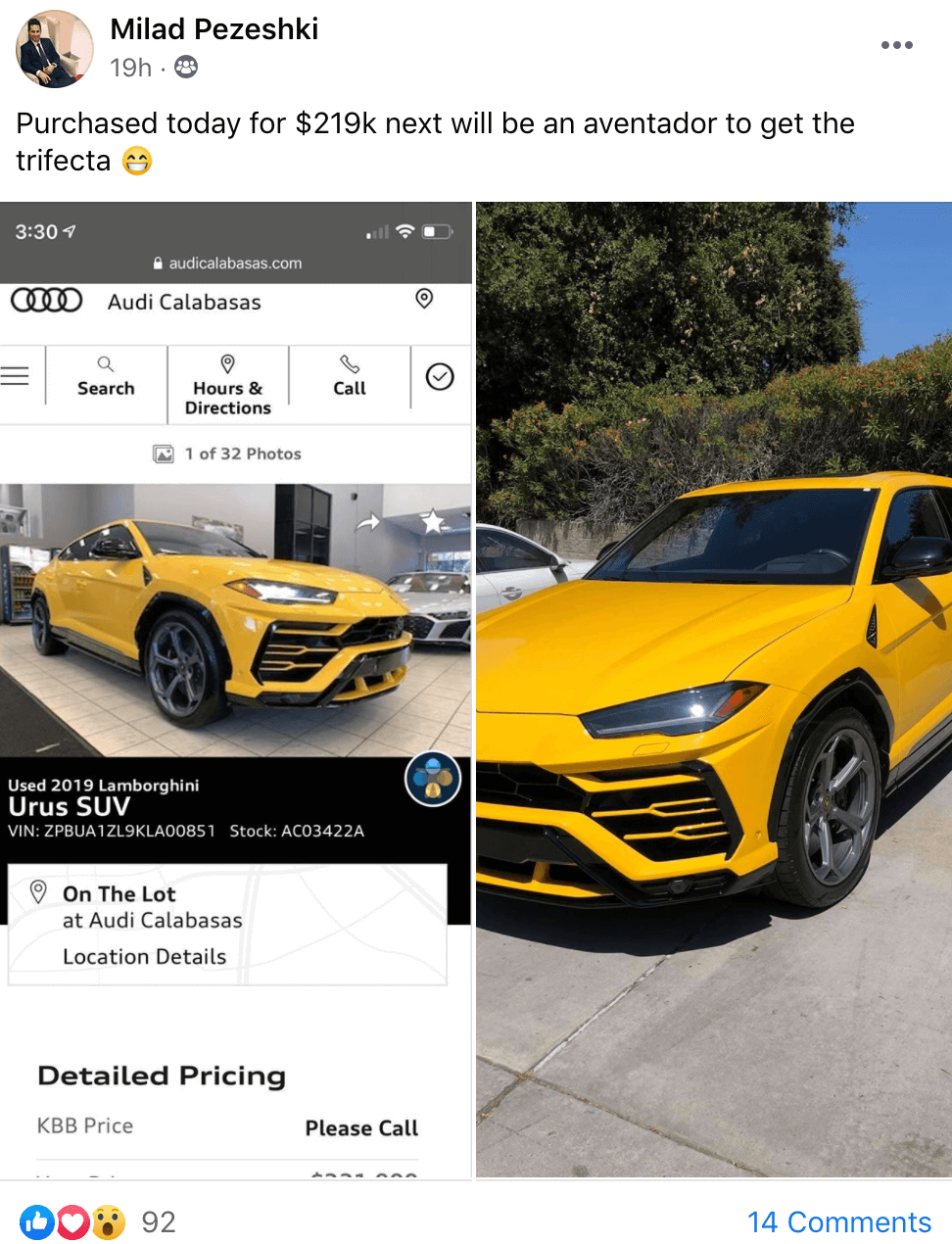
Task: Open Milad Pezeshki's profile picture
Action: (54, 49)
